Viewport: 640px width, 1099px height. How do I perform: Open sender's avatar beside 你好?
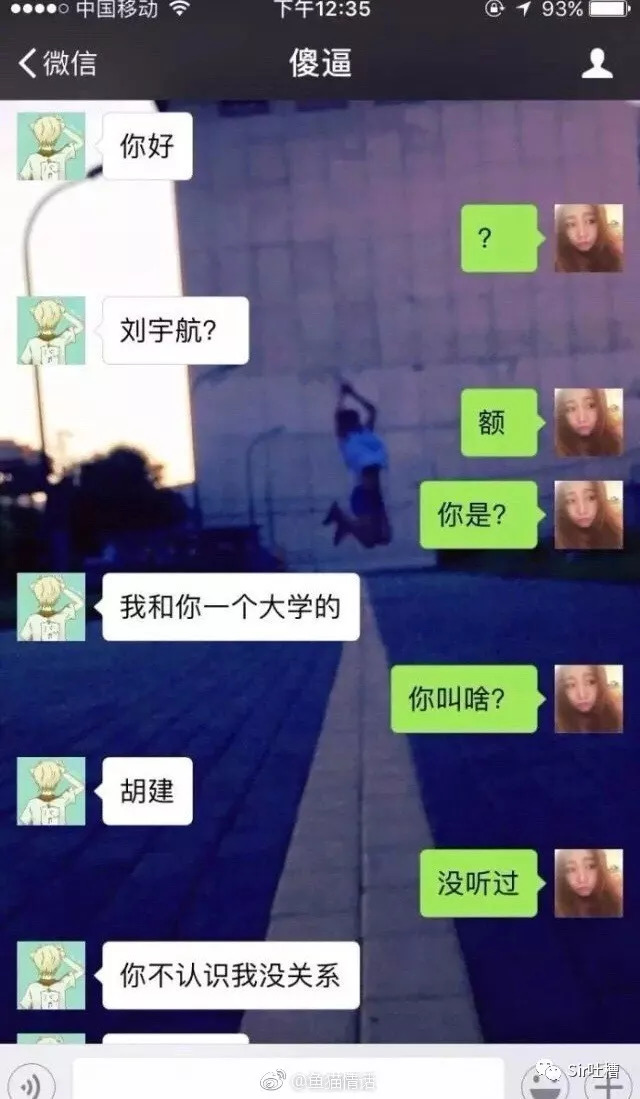51,146
